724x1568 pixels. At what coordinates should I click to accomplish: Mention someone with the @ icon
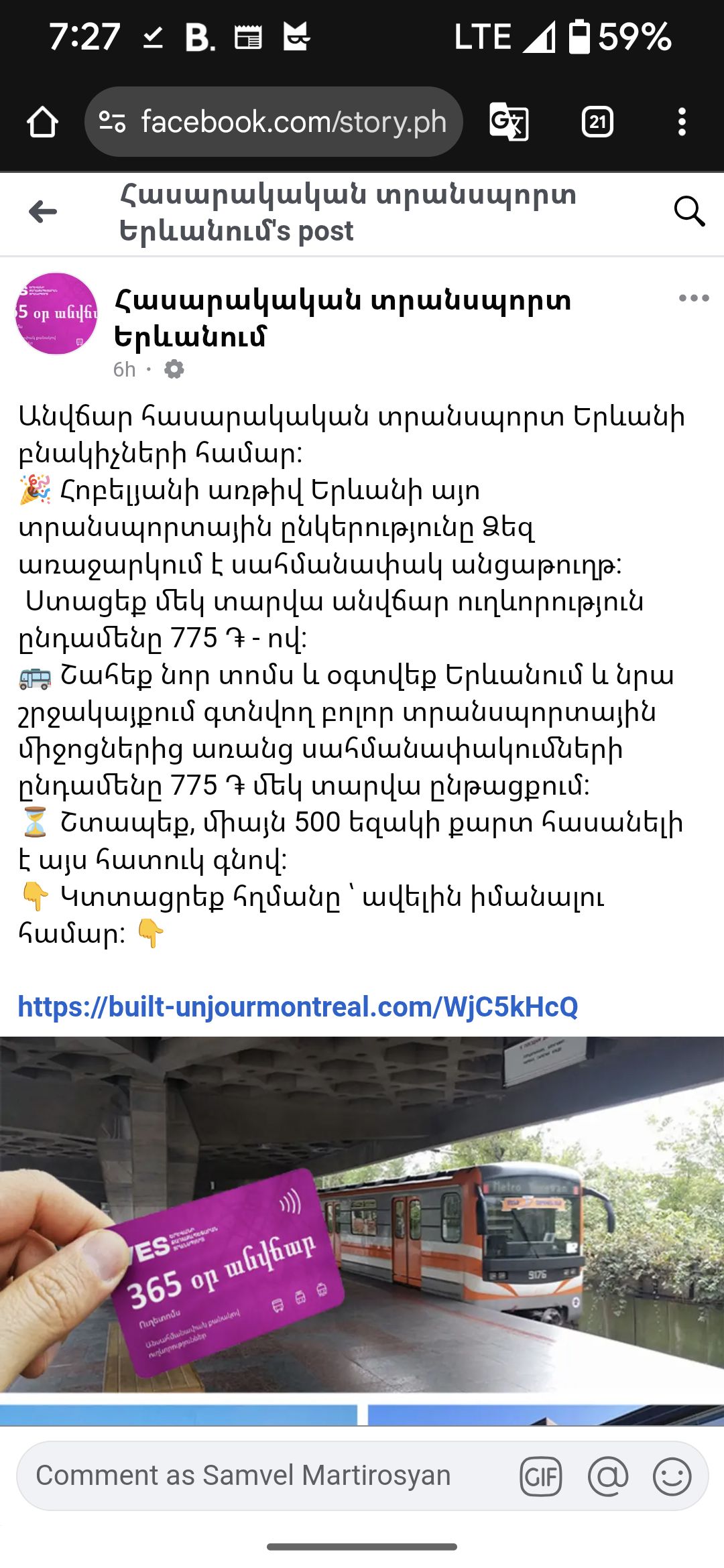click(x=607, y=1476)
